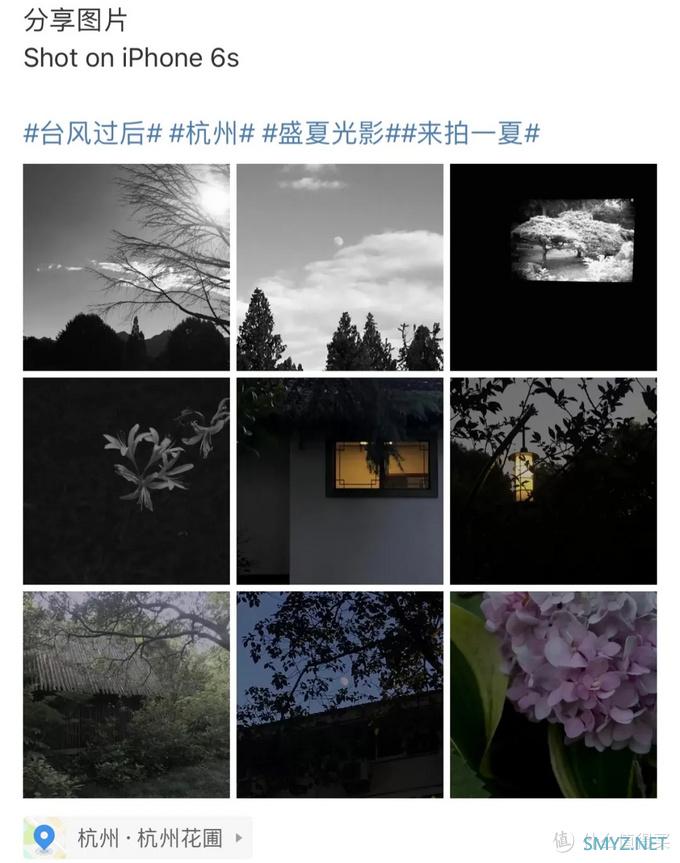Open the spider lily flower photo

[x=126, y=481]
